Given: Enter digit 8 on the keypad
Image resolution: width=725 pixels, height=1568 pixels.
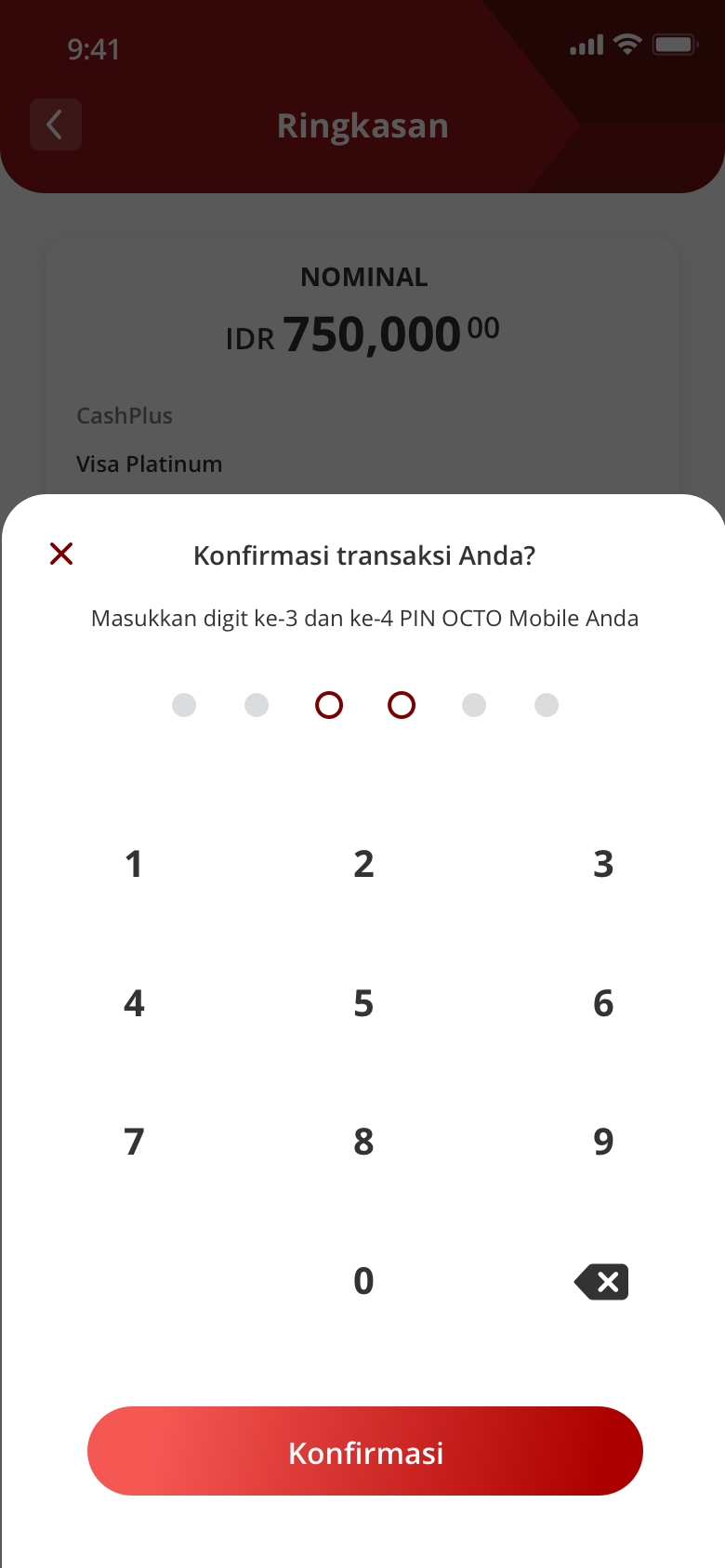Looking at the screenshot, I should coord(363,1142).
